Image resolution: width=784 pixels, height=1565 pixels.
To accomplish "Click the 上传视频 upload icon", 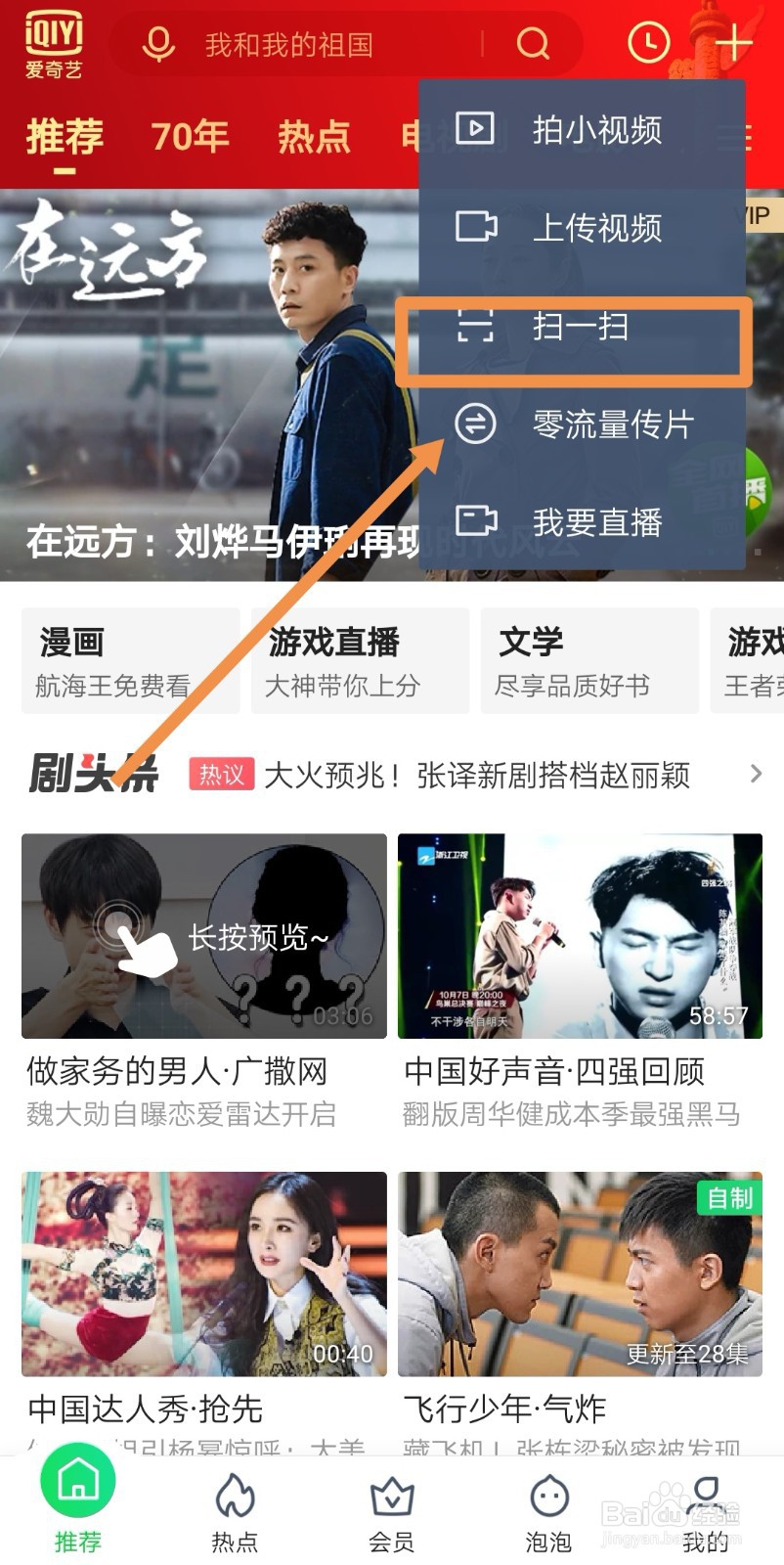I will click(474, 229).
